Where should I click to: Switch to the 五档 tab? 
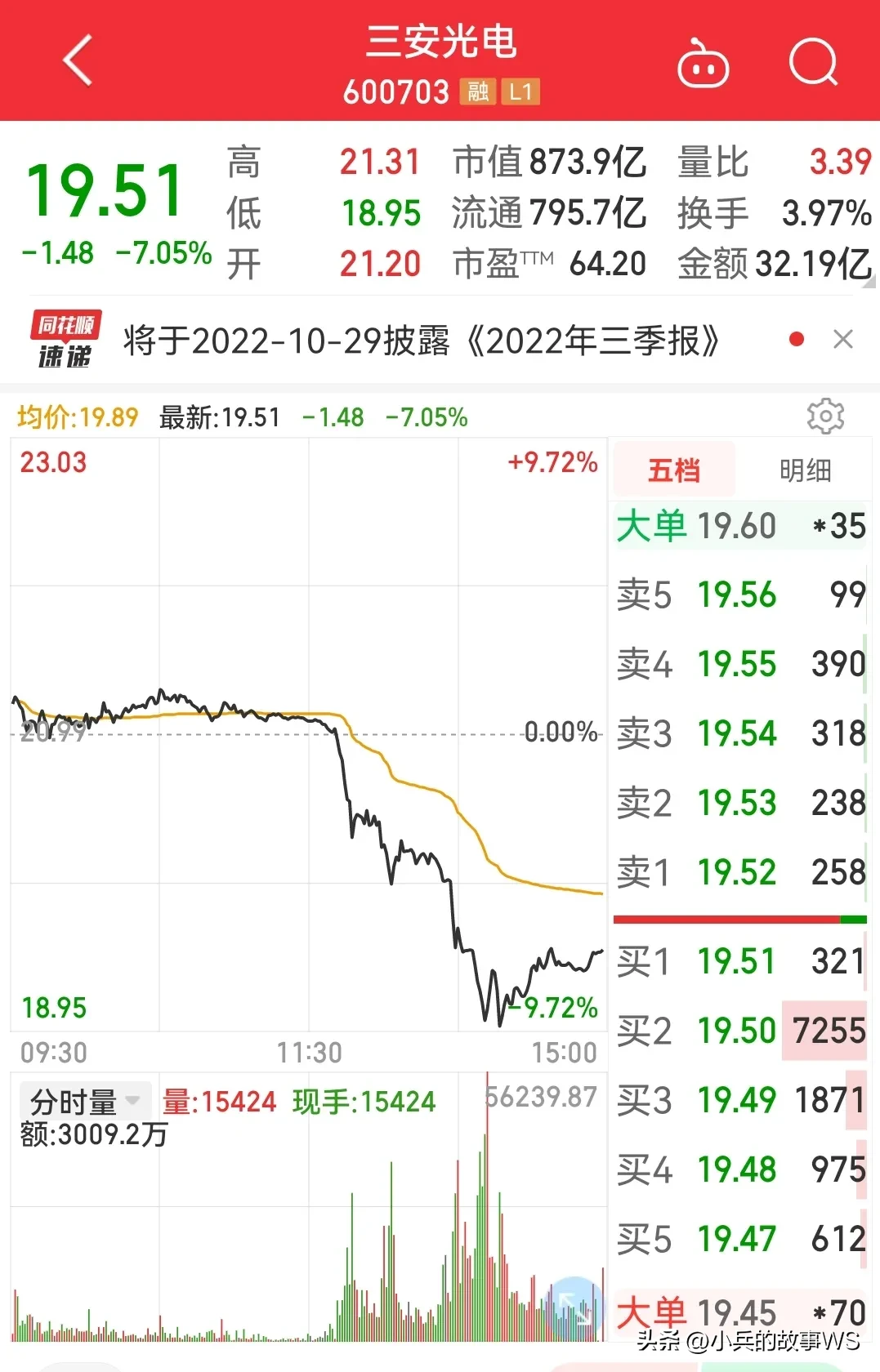coord(674,470)
